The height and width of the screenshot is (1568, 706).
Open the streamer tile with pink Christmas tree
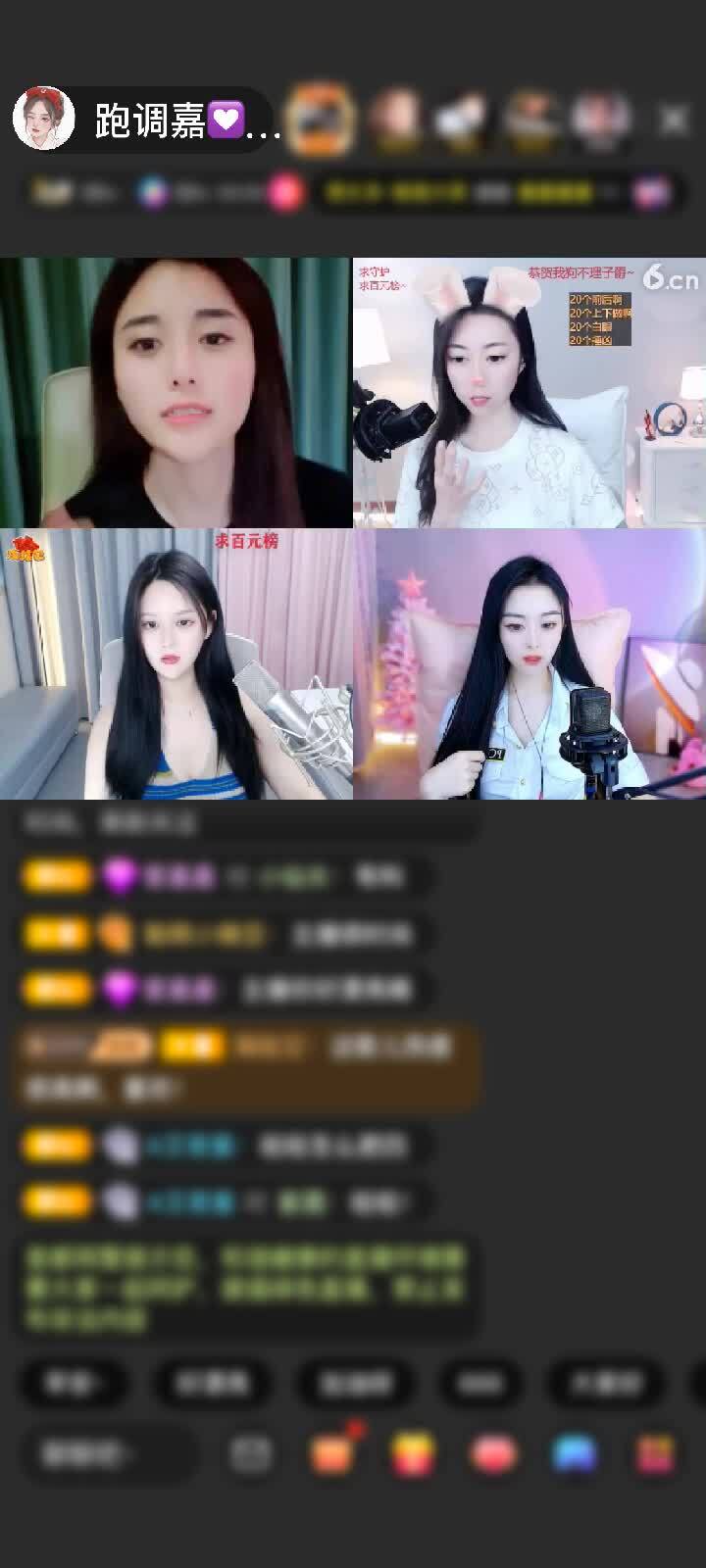point(529,664)
